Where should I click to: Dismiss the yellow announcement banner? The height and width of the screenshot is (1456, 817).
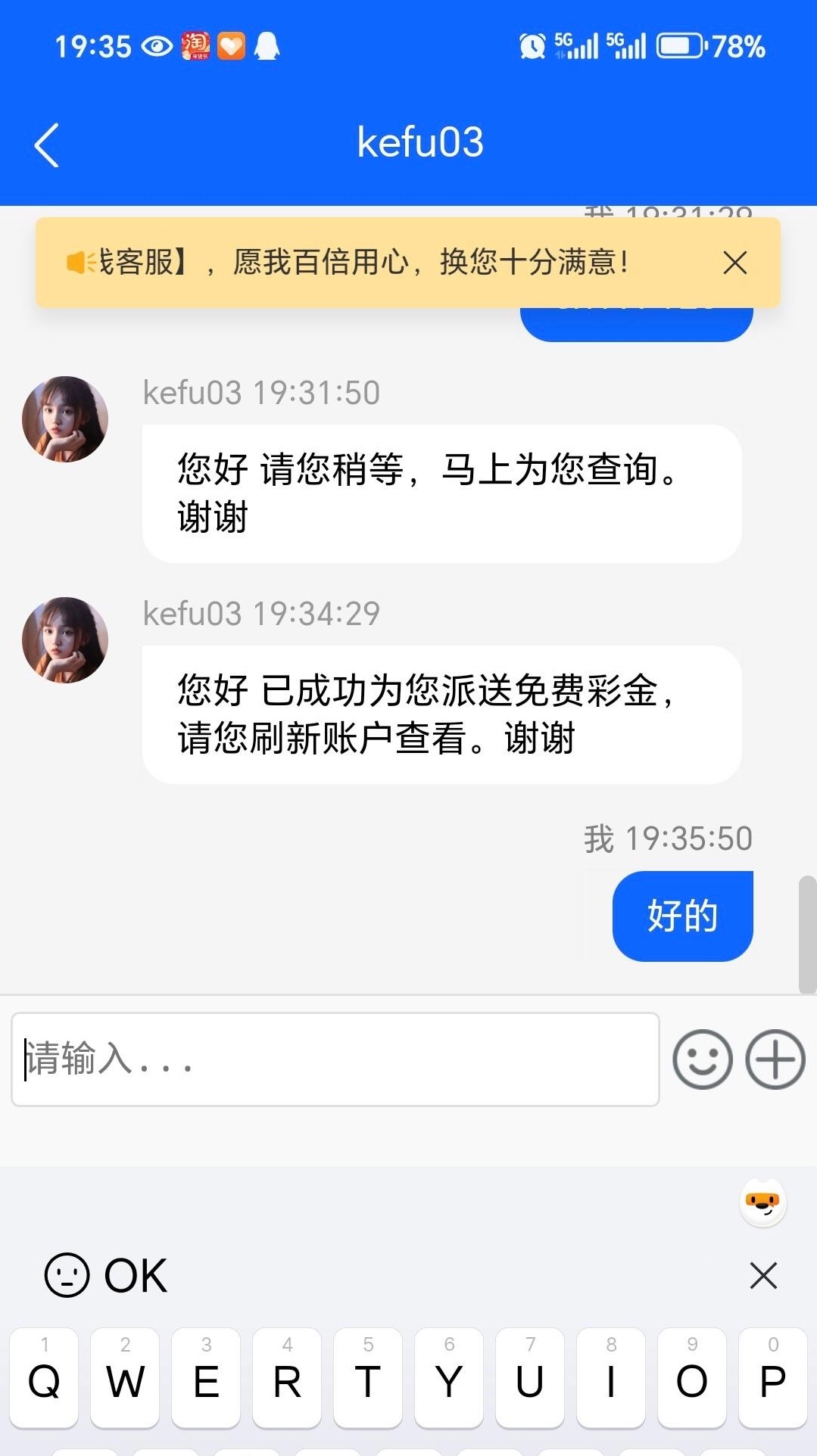[734, 263]
